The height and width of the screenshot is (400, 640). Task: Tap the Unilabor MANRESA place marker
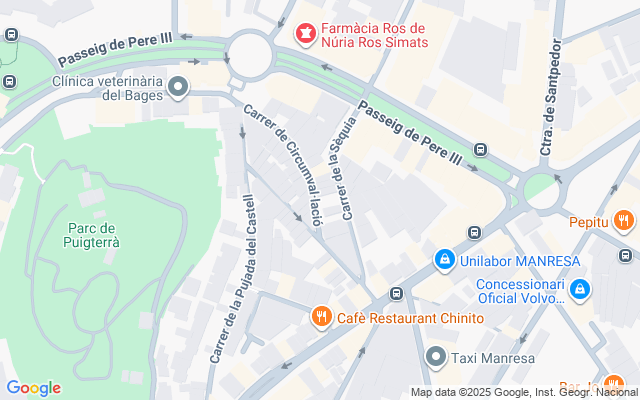coord(444,261)
